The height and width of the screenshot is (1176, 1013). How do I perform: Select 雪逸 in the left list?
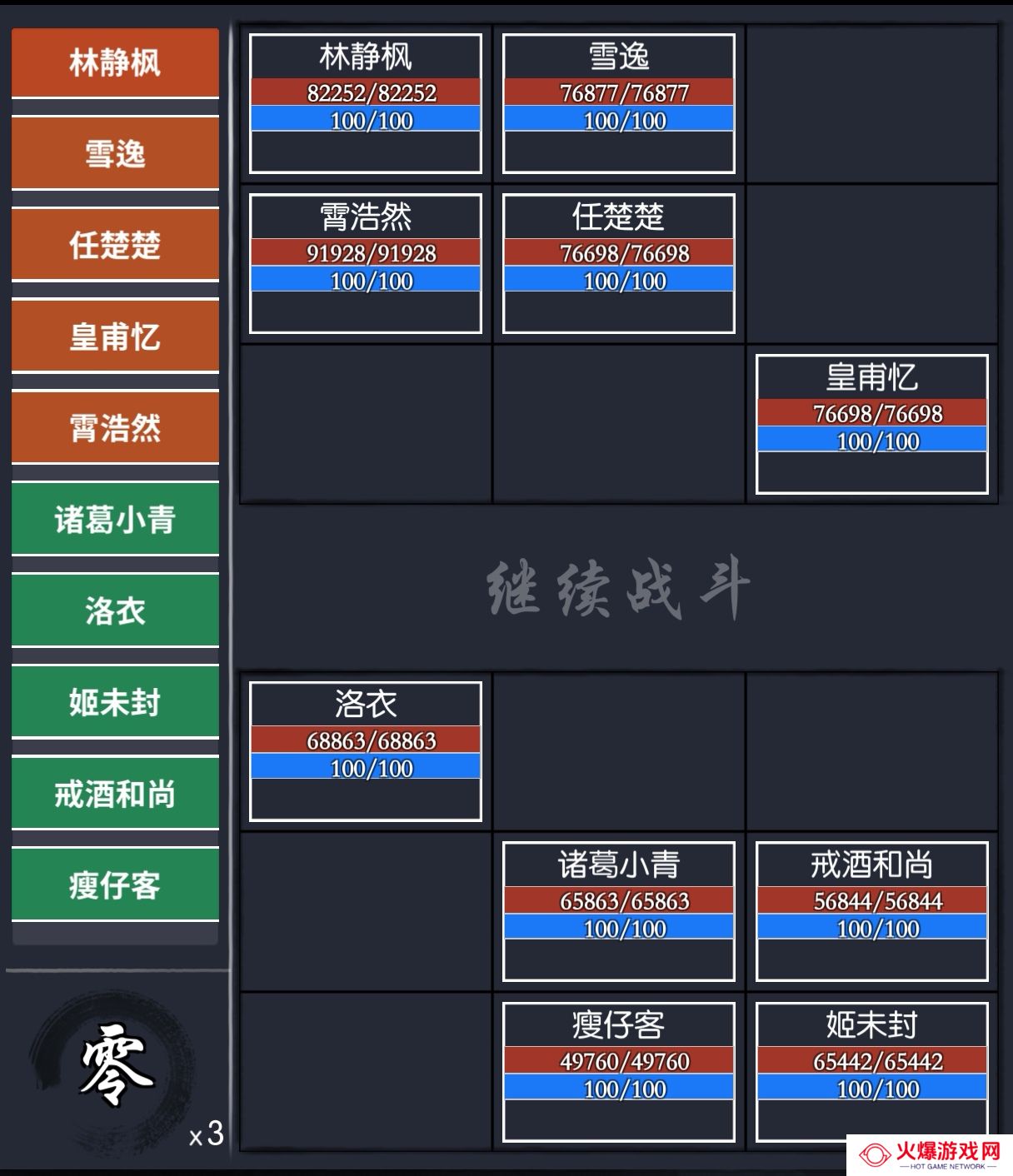[115, 155]
